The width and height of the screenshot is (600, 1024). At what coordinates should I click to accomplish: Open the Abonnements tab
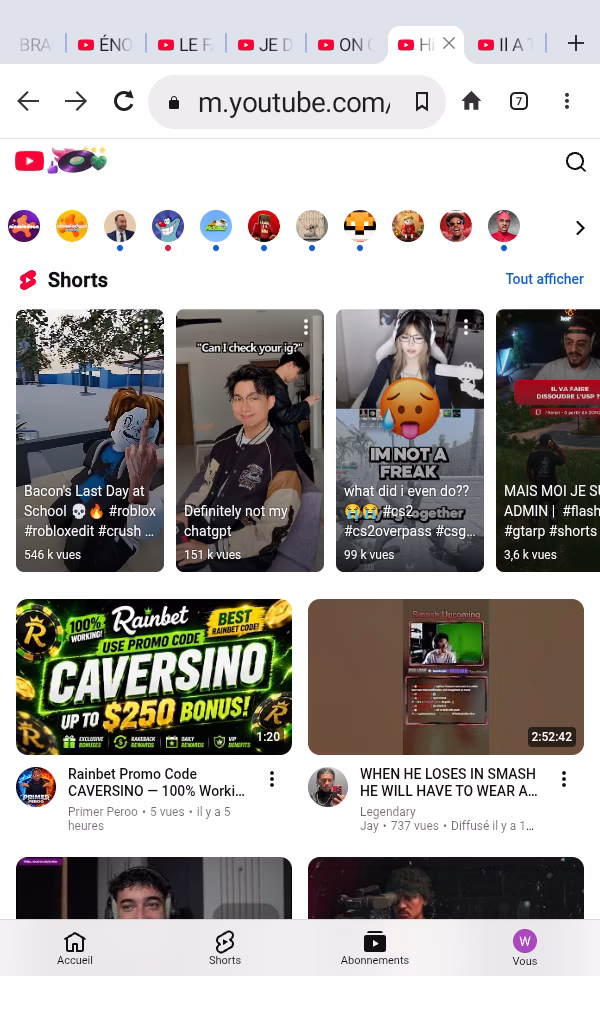point(375,948)
